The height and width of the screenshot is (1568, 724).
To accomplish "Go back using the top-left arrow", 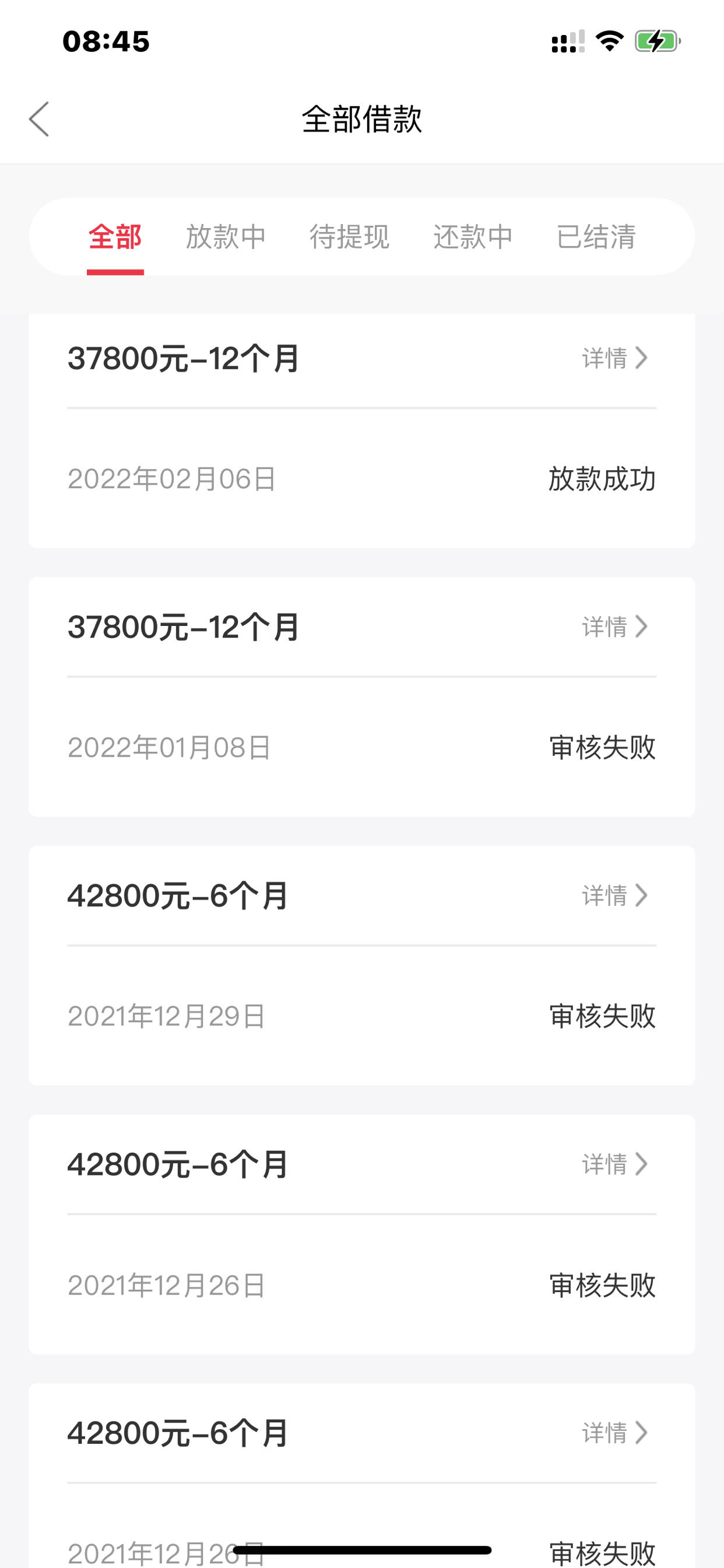I will pyautogui.click(x=39, y=118).
